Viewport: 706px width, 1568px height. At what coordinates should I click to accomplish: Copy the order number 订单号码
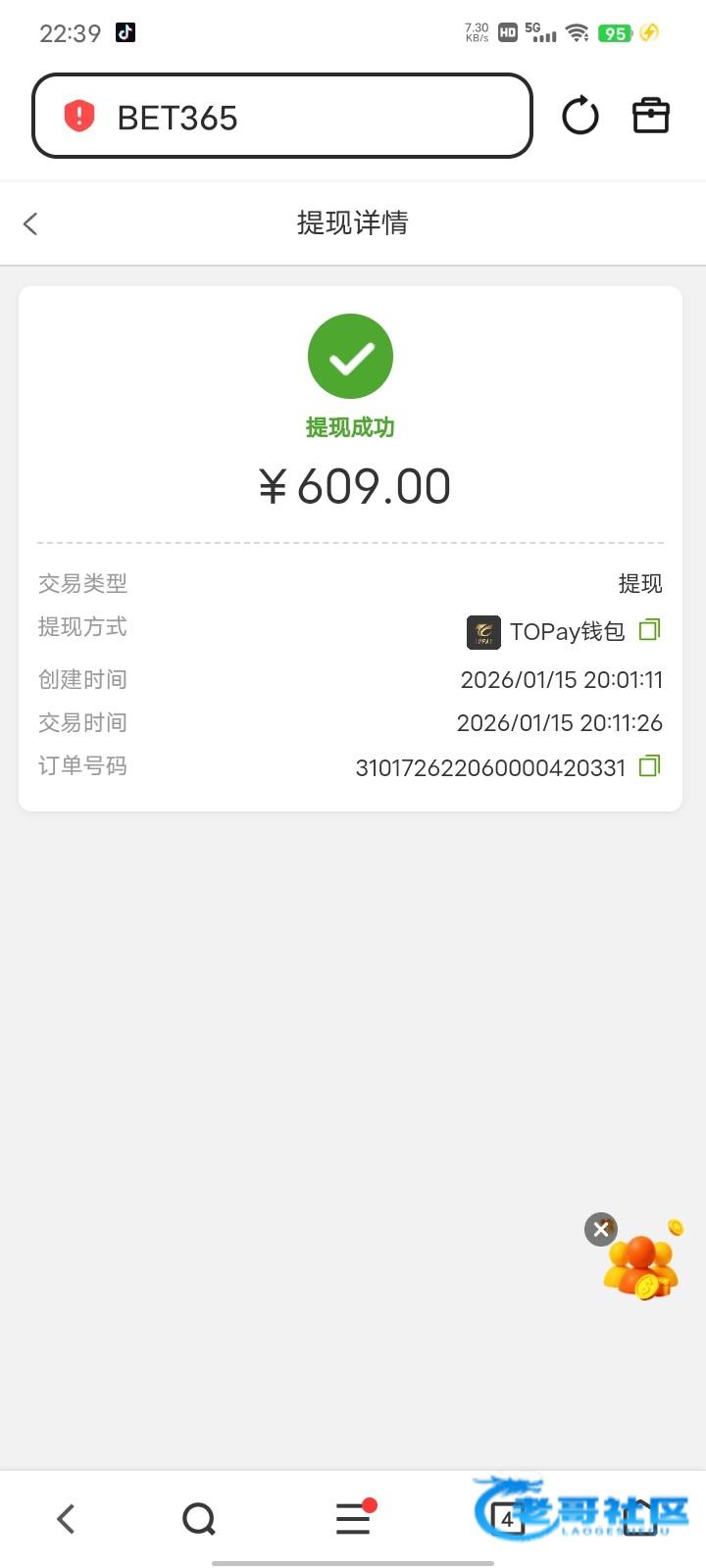(649, 766)
